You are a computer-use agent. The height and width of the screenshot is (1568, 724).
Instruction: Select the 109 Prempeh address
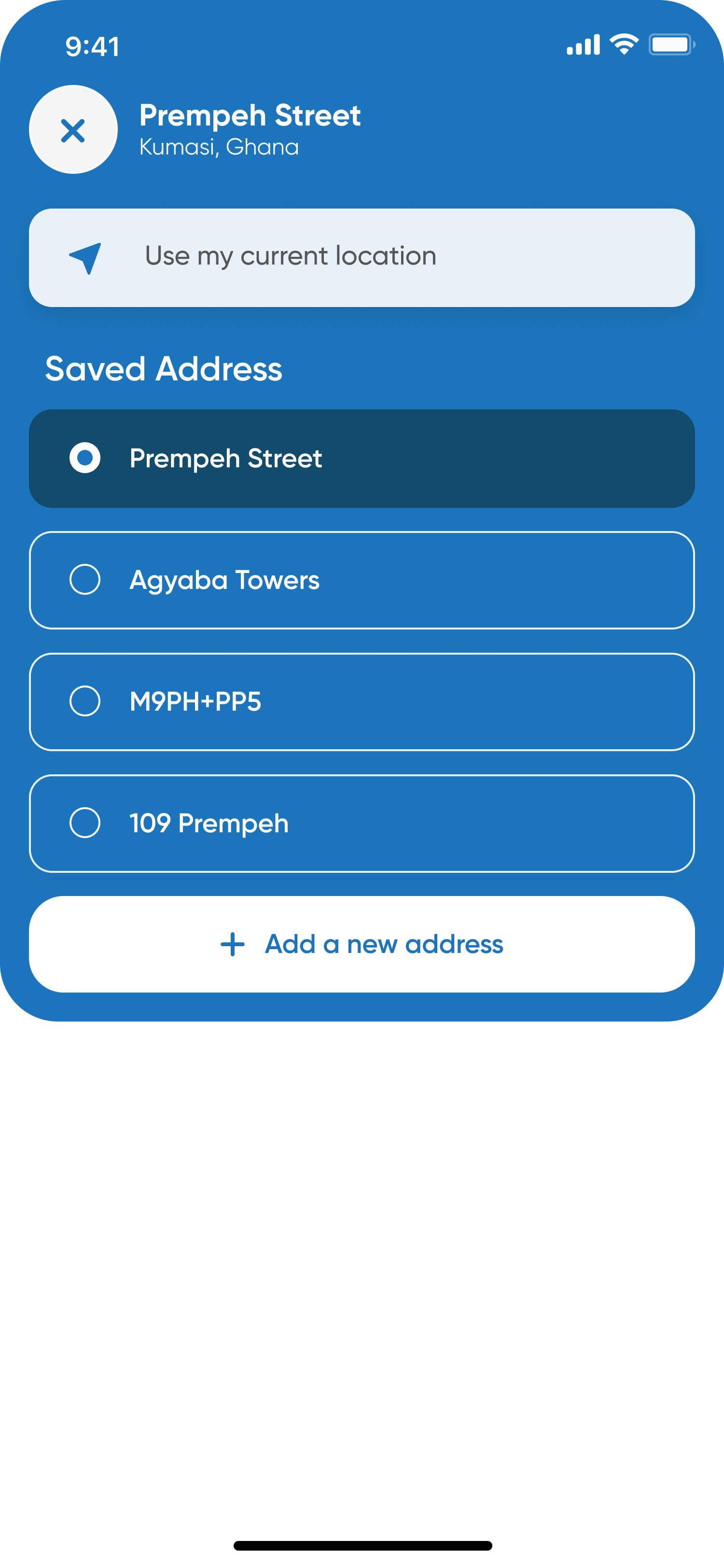click(362, 824)
